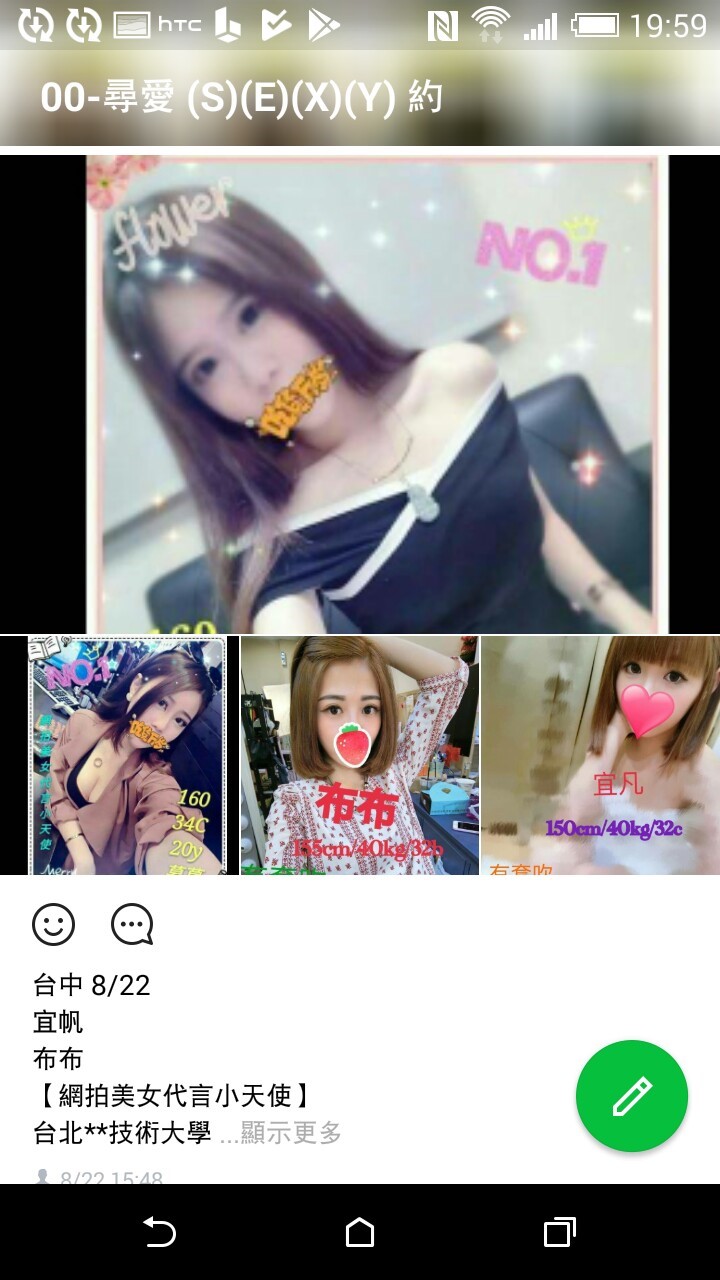The height and width of the screenshot is (1280, 720).
Task: Open the large top photo of the post
Action: click(360, 393)
